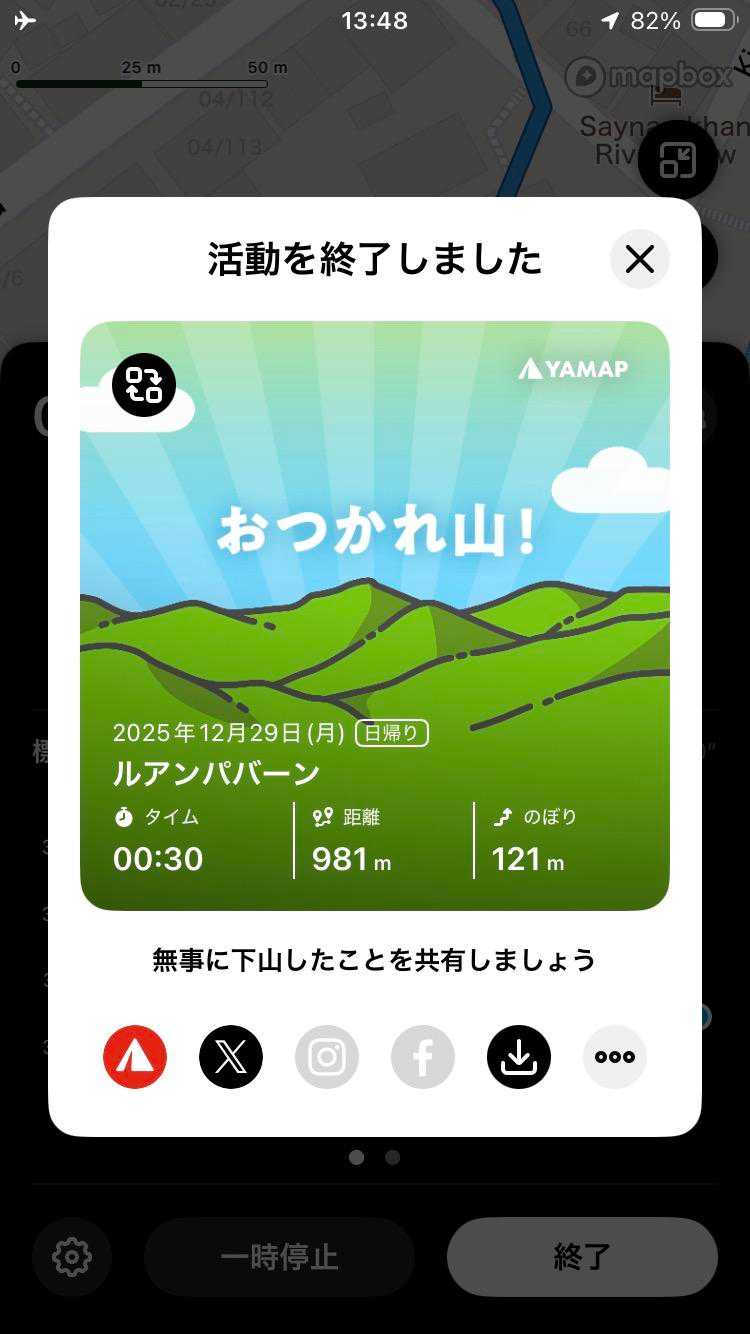The width and height of the screenshot is (750, 1334).
Task: Close the 活動を終了しました dialog
Action: [x=639, y=260]
